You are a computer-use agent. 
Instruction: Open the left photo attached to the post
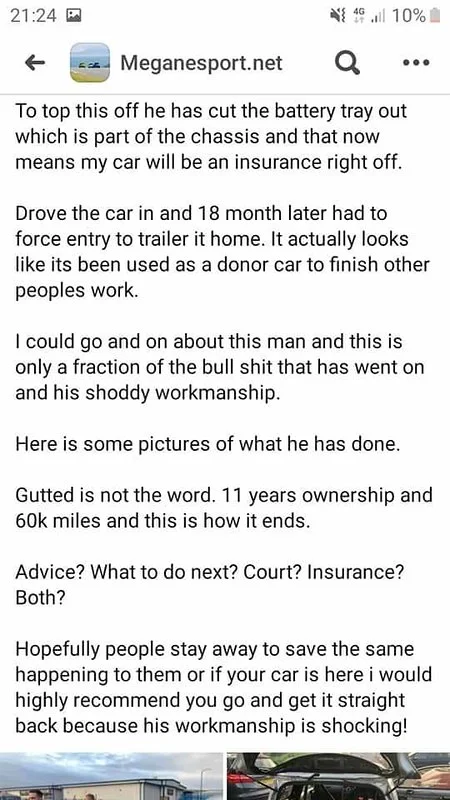click(111, 776)
